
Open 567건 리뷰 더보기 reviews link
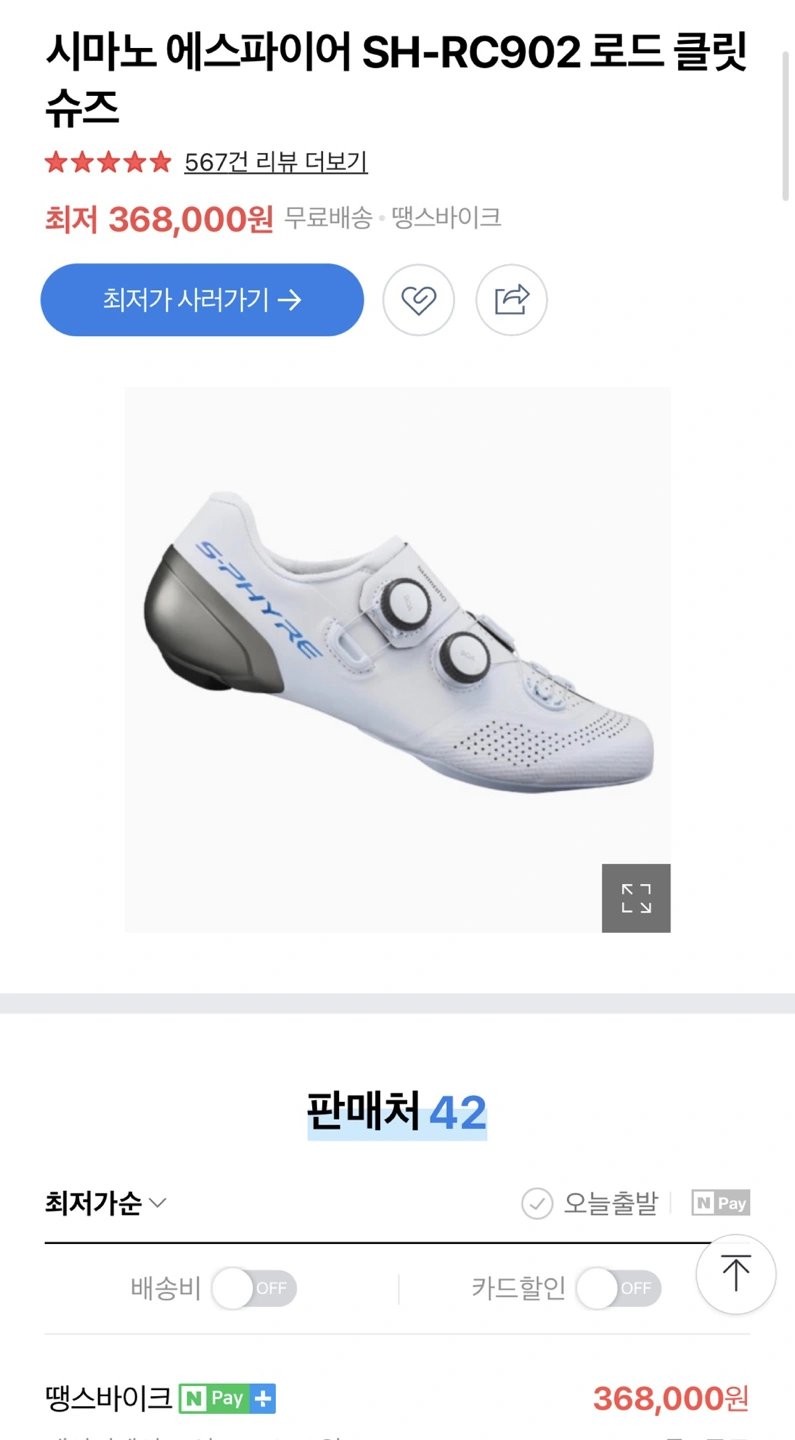(274, 162)
